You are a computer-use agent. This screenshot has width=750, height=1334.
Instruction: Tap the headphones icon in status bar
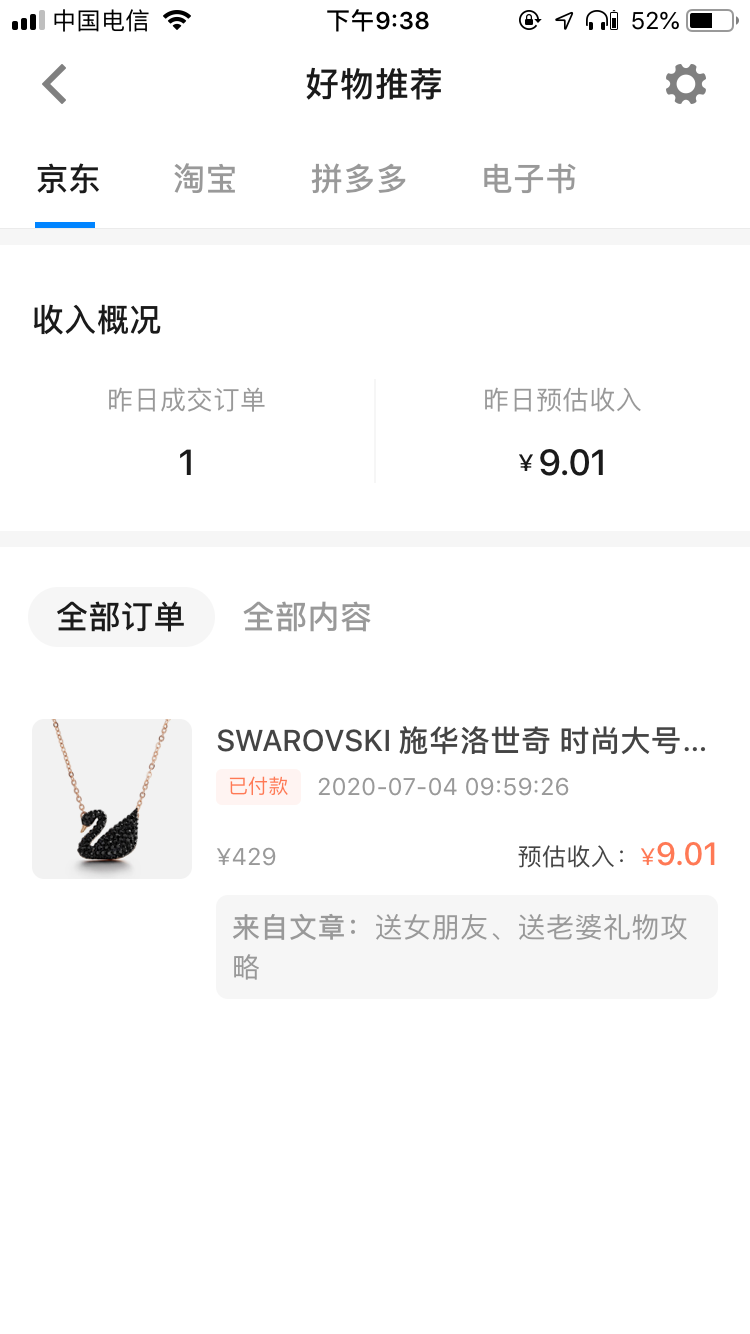click(x=595, y=20)
